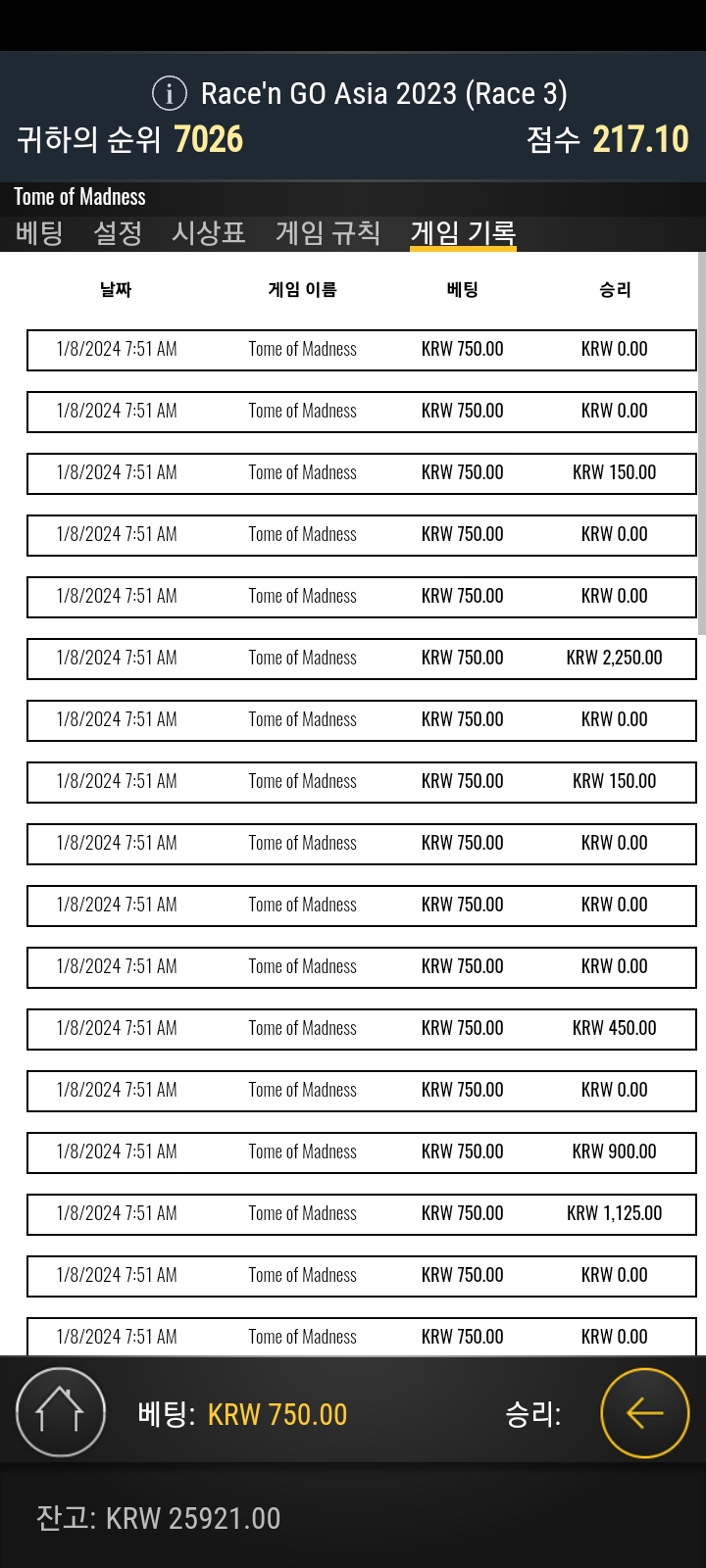This screenshot has height=1568, width=706.
Task: Open the tournament info icon
Action: point(170,93)
